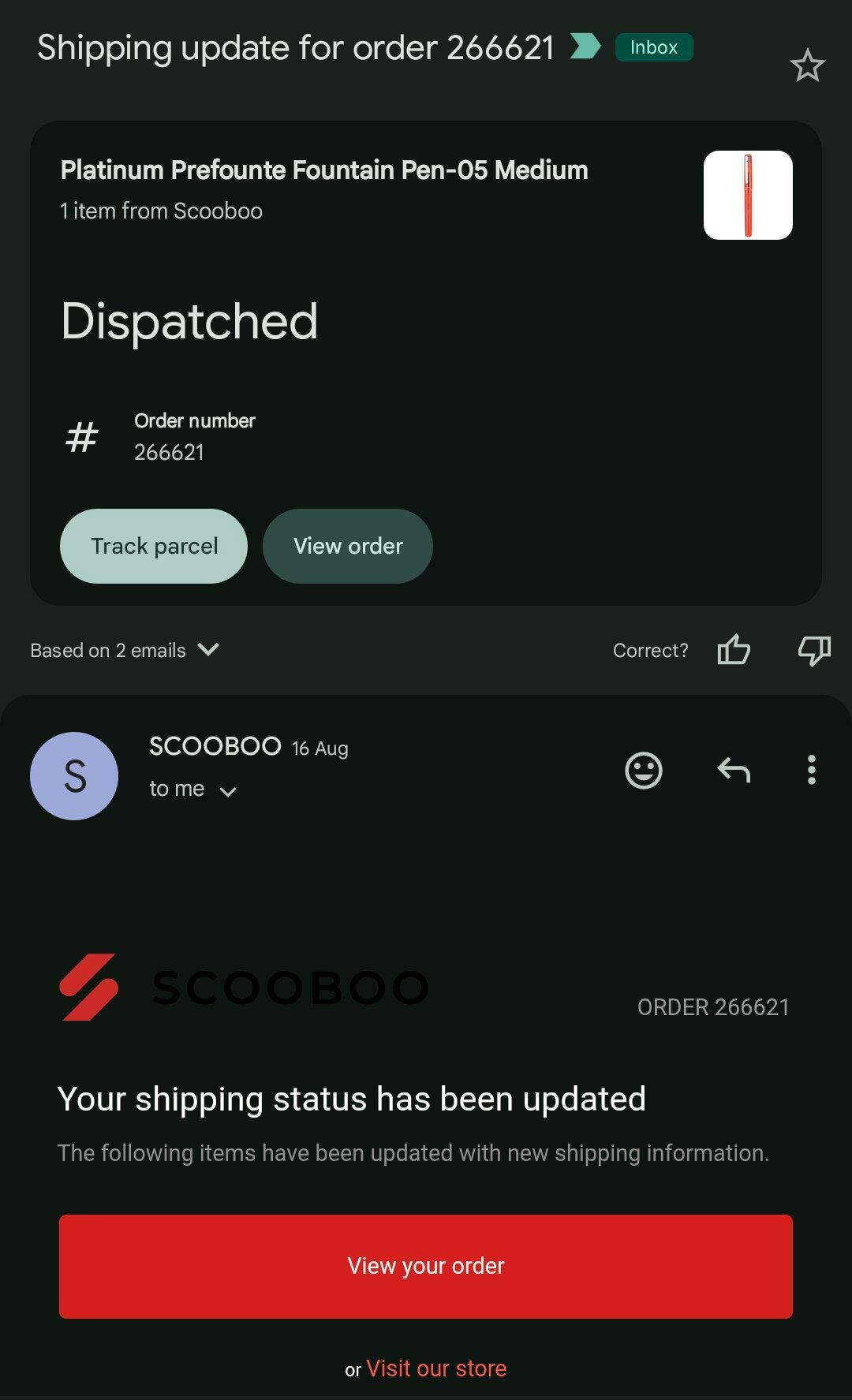The width and height of the screenshot is (852, 1400).
Task: Tap the View order chip
Action: (x=348, y=546)
